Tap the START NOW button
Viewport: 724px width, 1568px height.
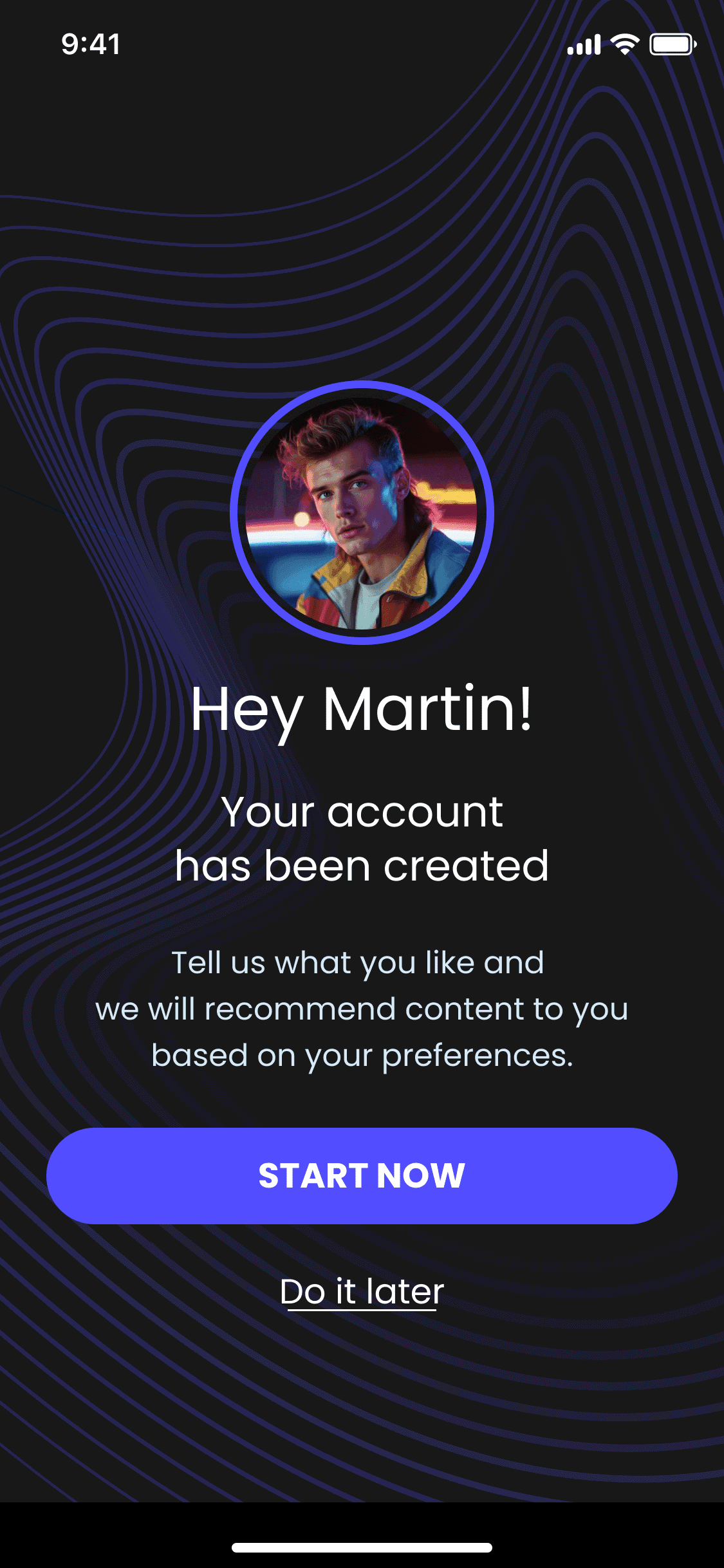[x=362, y=1175]
